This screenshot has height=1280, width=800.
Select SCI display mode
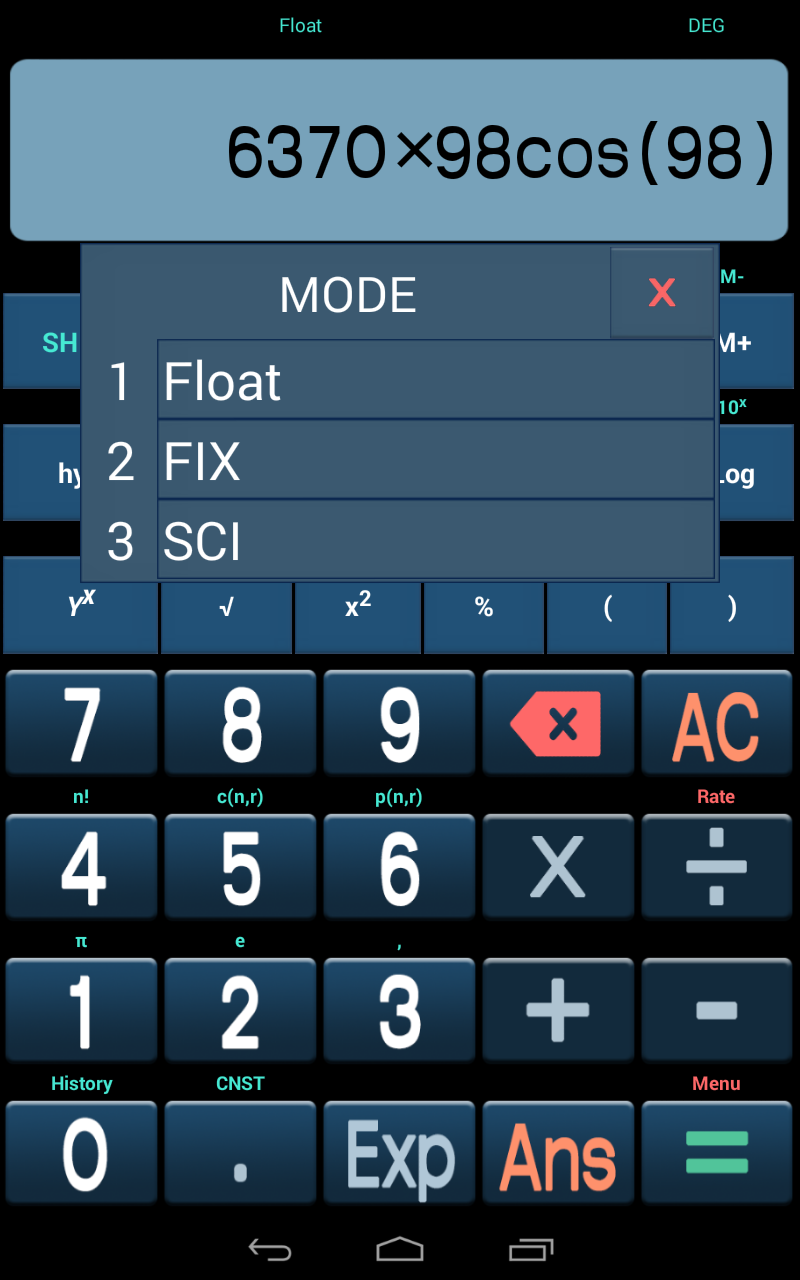tap(435, 541)
